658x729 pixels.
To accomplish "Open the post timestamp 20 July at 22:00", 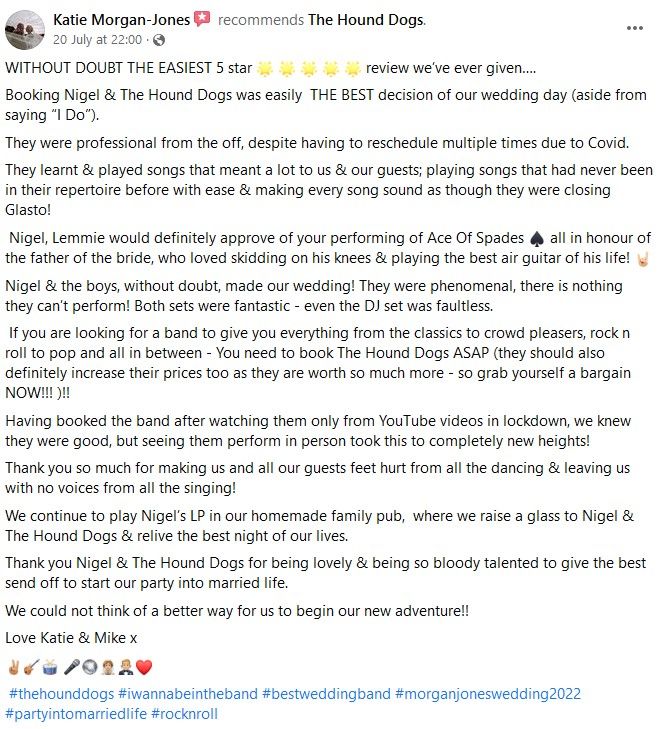I will (98, 40).
